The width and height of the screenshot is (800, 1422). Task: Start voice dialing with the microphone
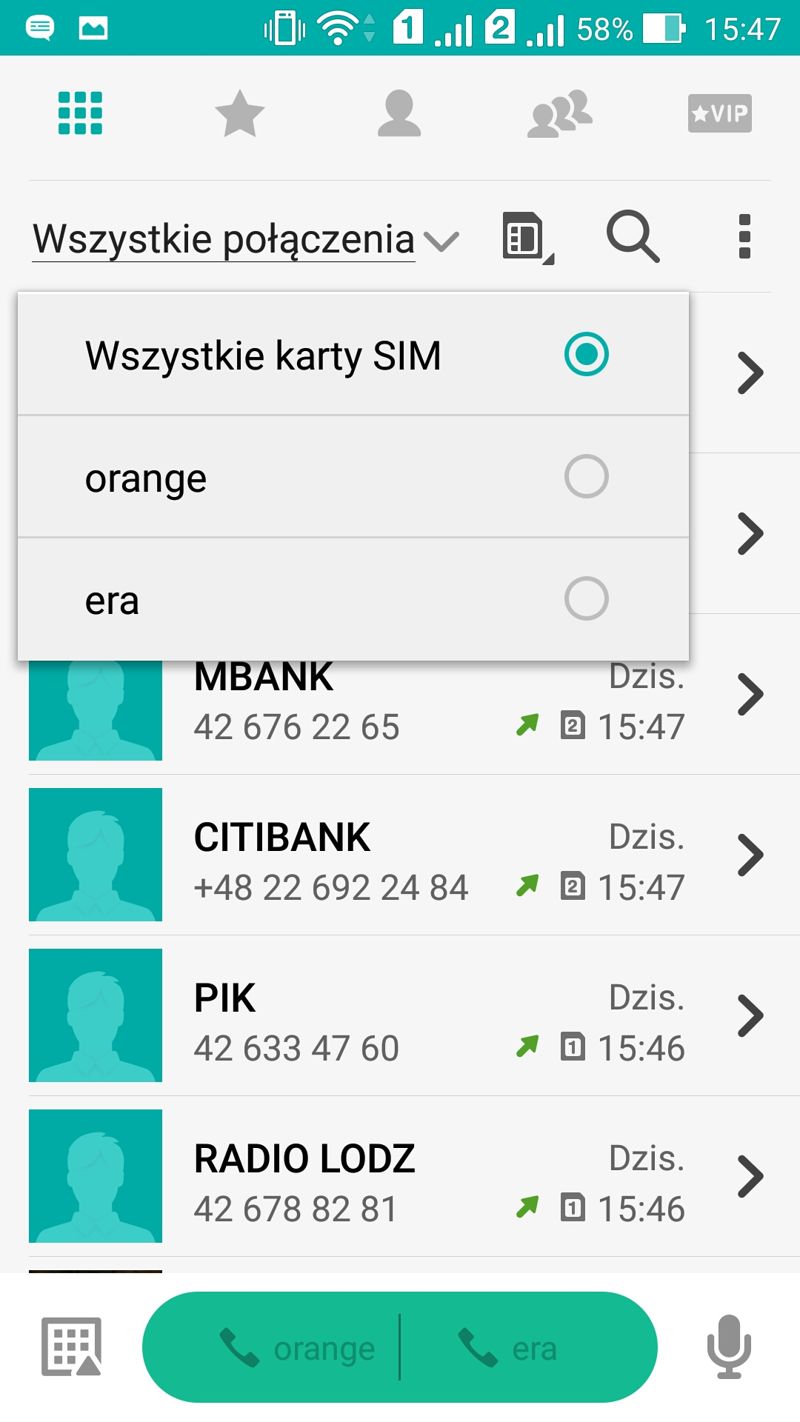[728, 1346]
